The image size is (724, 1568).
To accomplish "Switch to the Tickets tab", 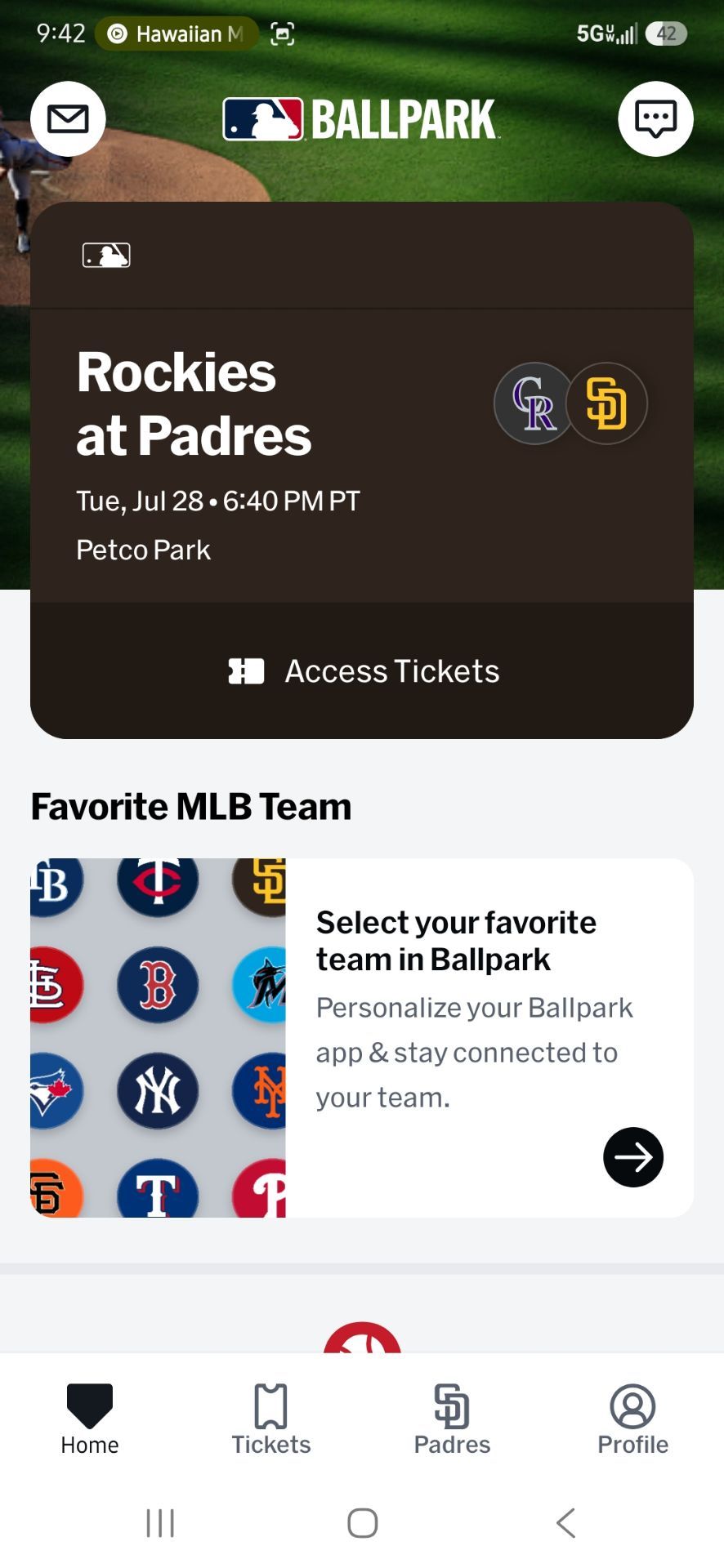I will coord(271,1419).
